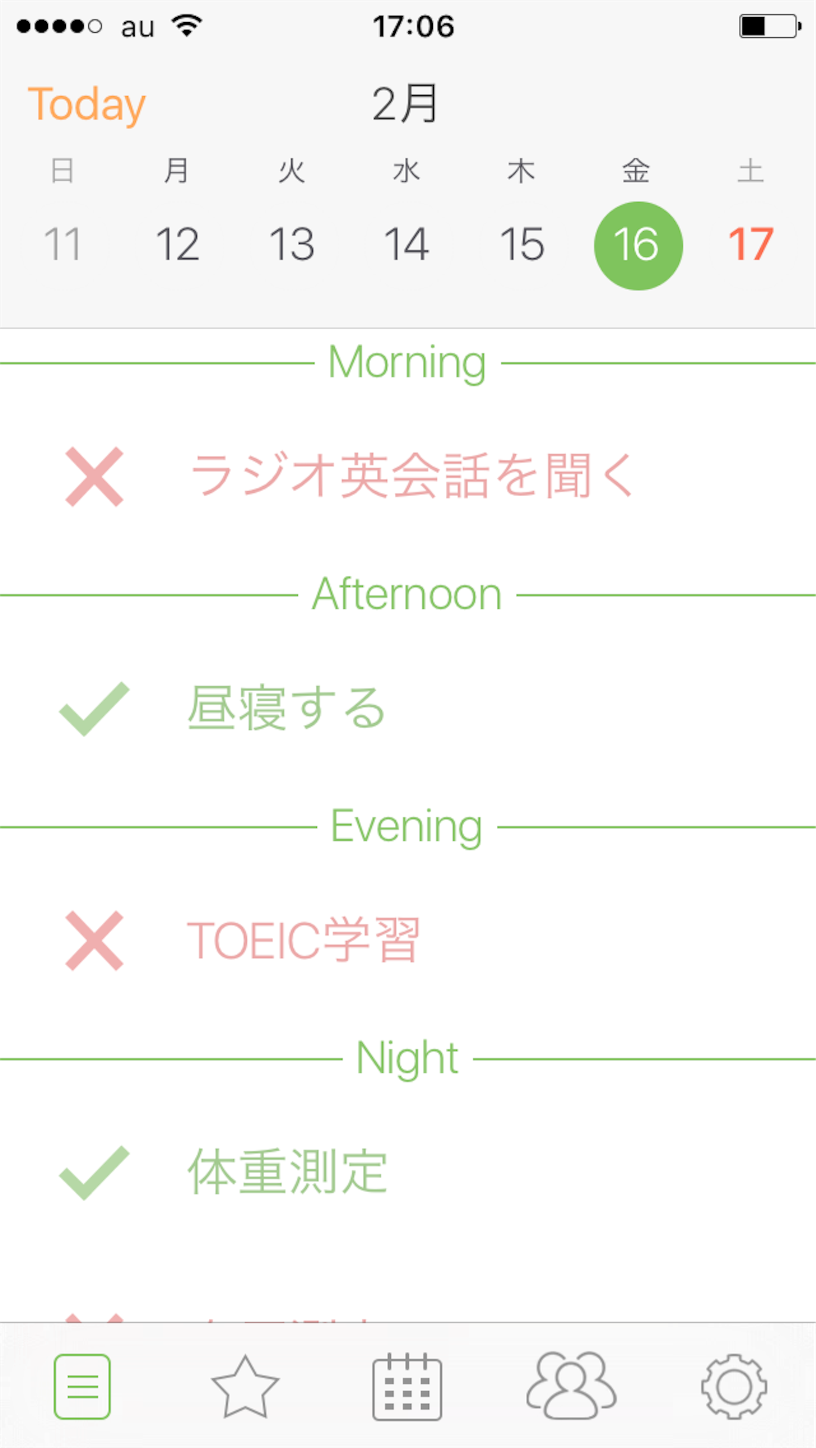Select Saturday the 17th
Image resolution: width=816 pixels, height=1448 pixels.
[751, 245]
